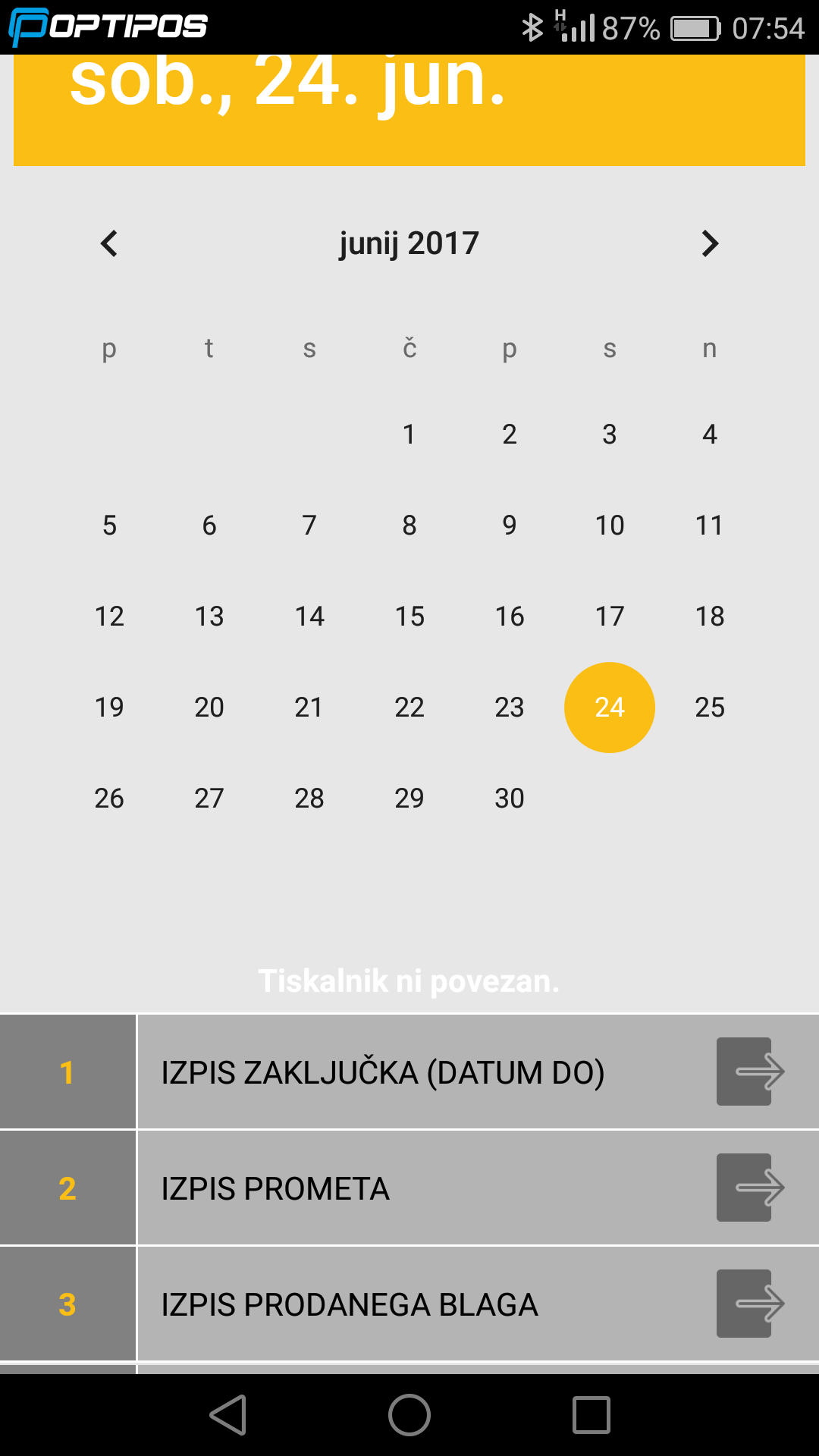Go to the previous month

[109, 243]
